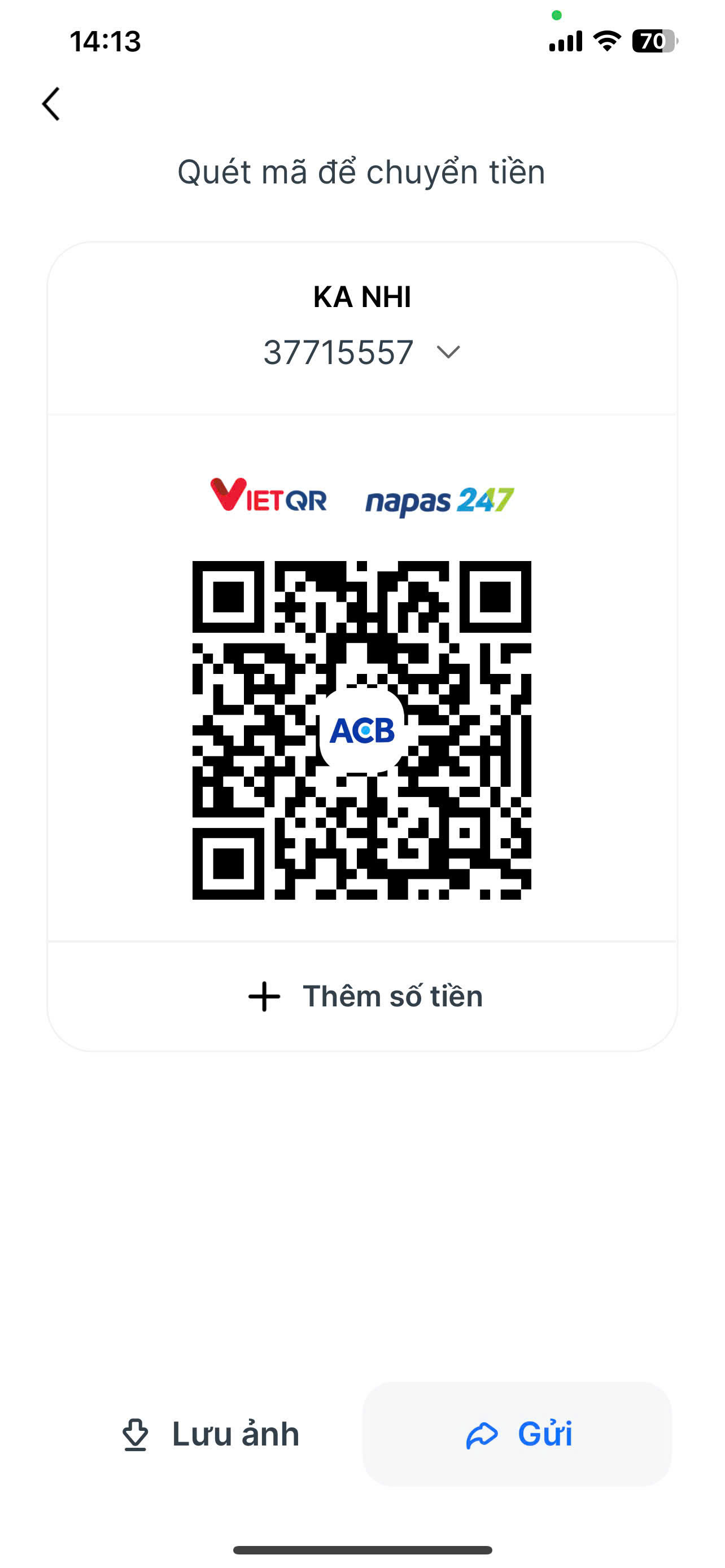
Task: Go back using the top-left arrow
Action: click(x=51, y=104)
